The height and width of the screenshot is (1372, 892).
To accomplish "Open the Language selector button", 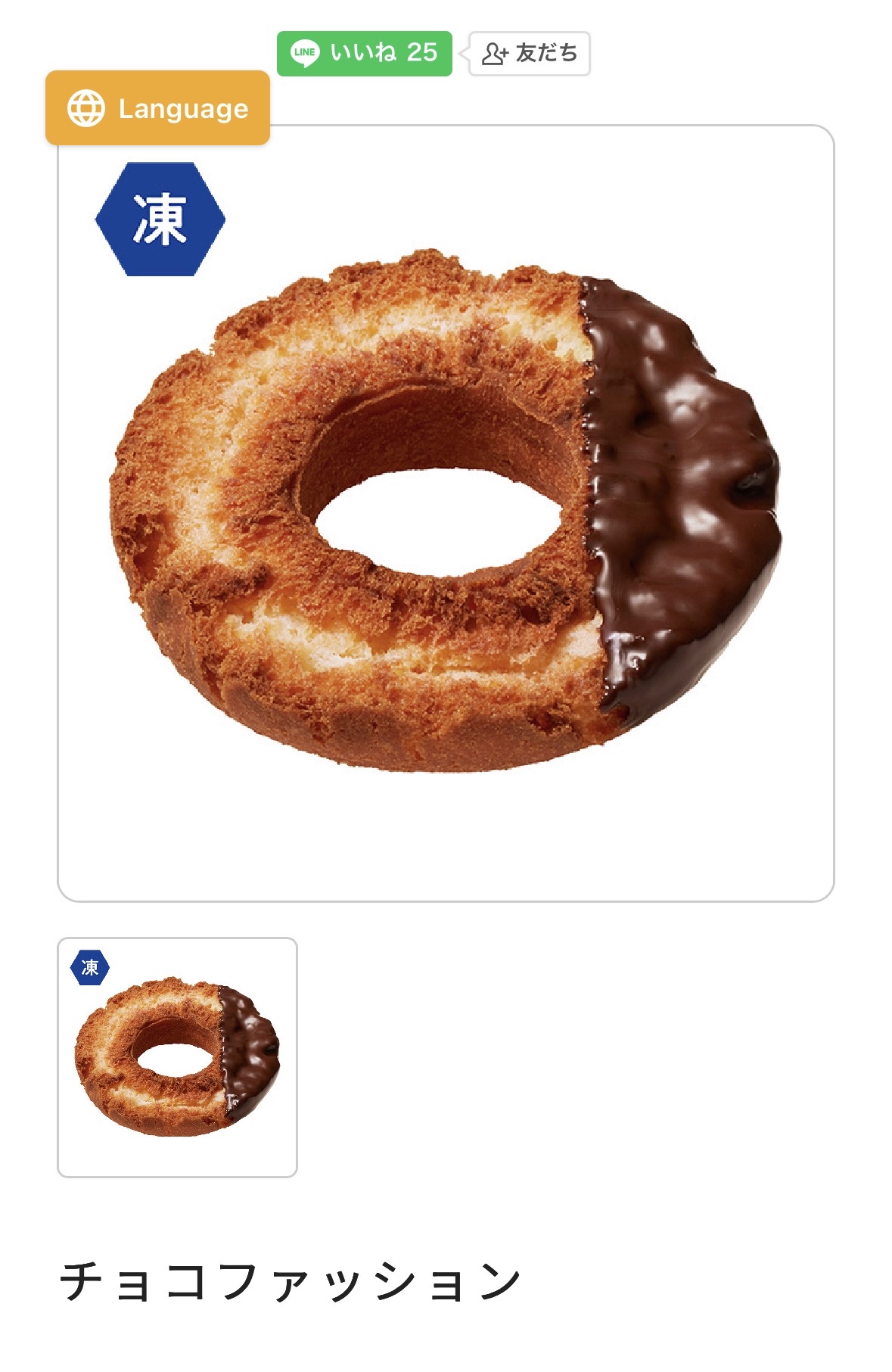I will pyautogui.click(x=157, y=107).
